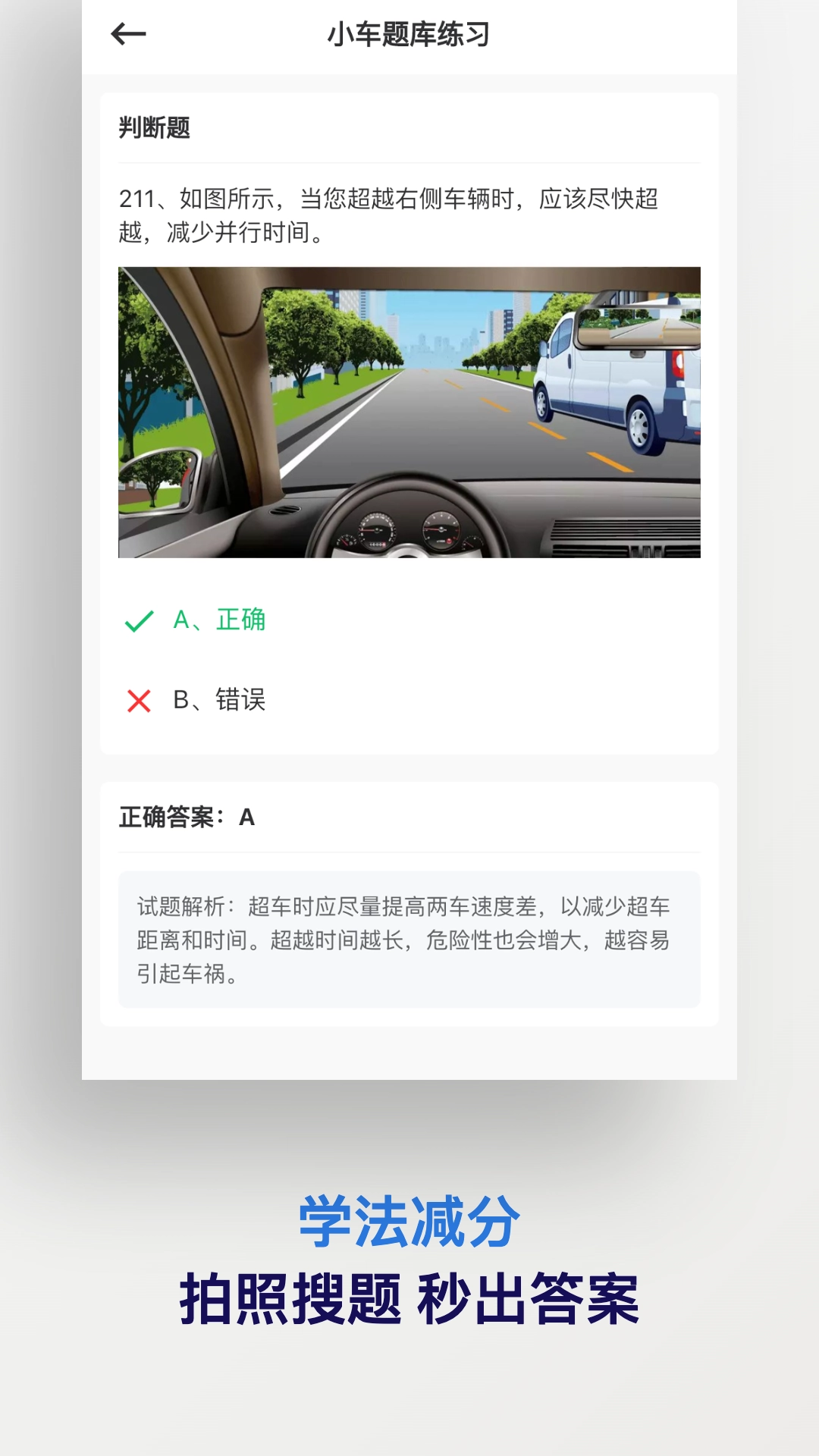Toggle the 正确 choice for question 211

220,622
